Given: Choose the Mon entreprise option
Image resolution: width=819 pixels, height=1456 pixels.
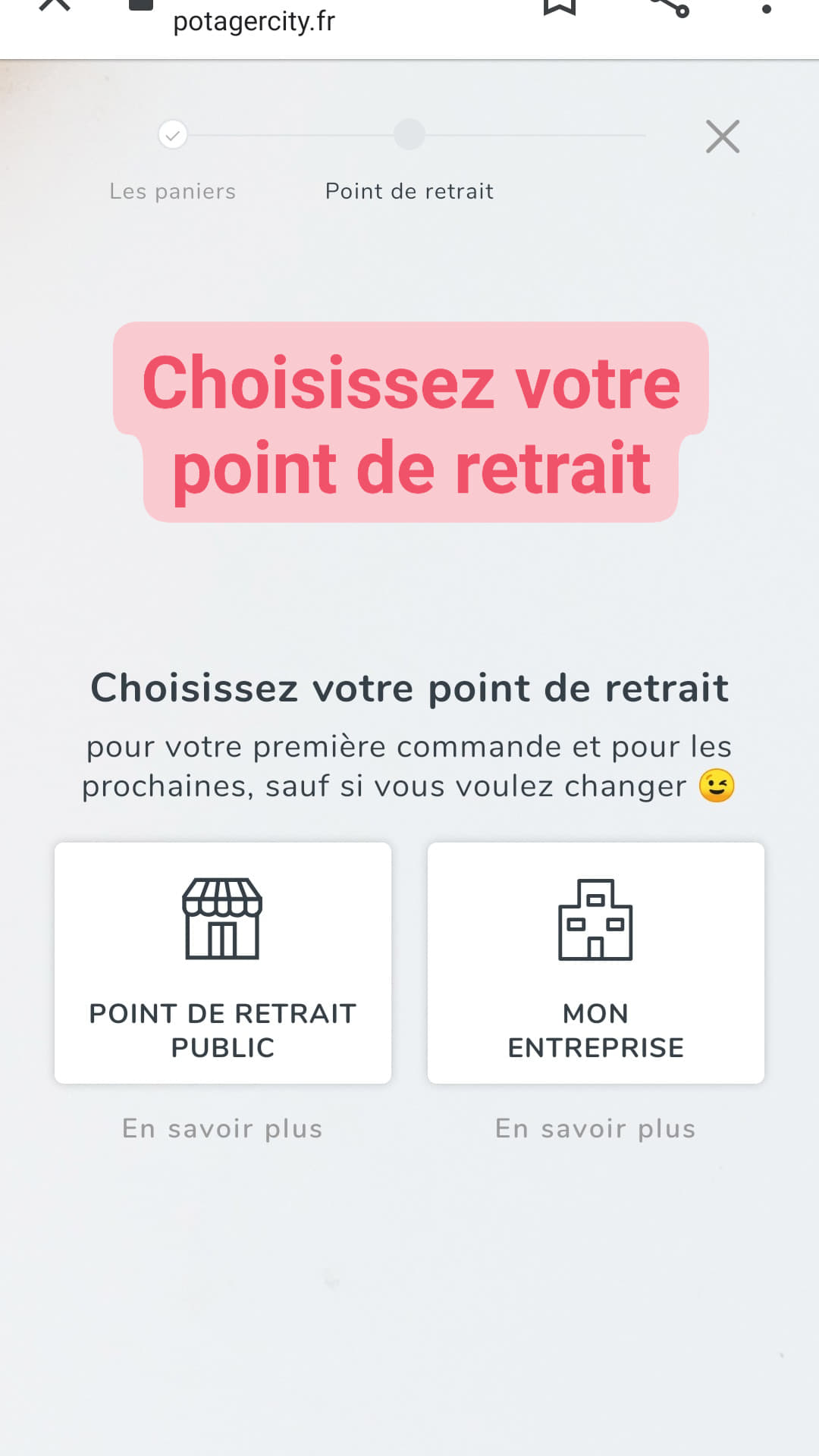Looking at the screenshot, I should click(x=596, y=962).
